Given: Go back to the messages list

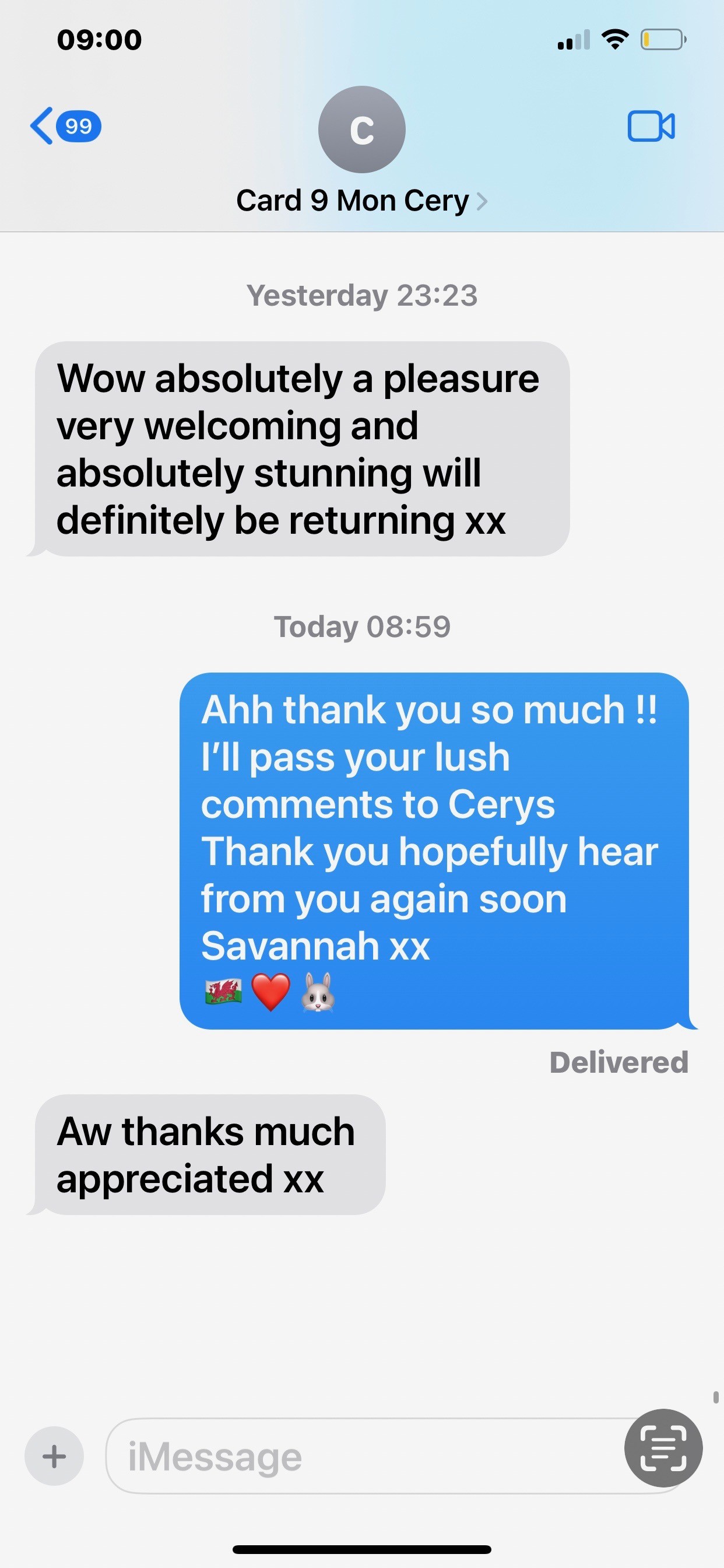Looking at the screenshot, I should pyautogui.click(x=64, y=126).
